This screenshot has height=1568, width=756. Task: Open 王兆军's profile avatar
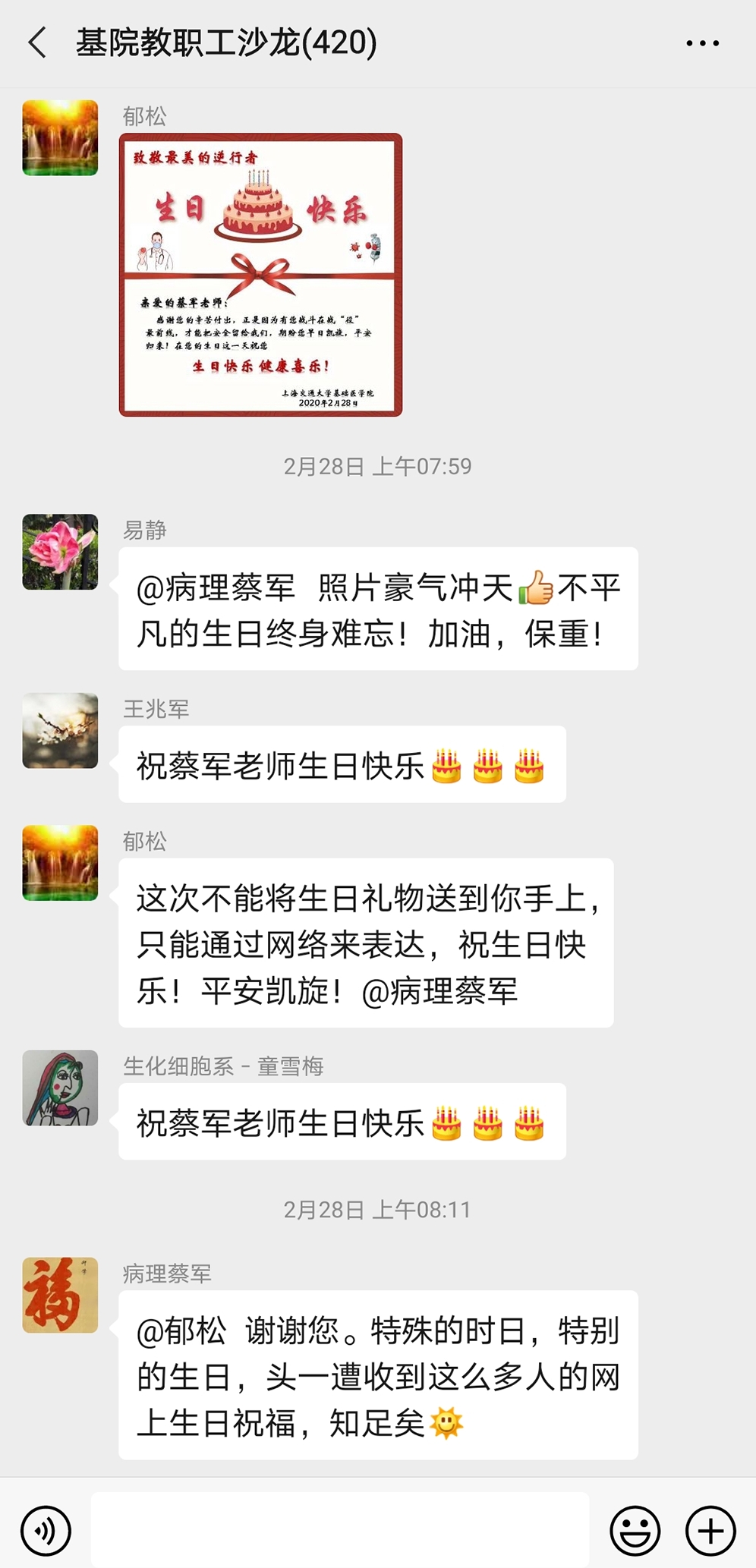[x=60, y=730]
